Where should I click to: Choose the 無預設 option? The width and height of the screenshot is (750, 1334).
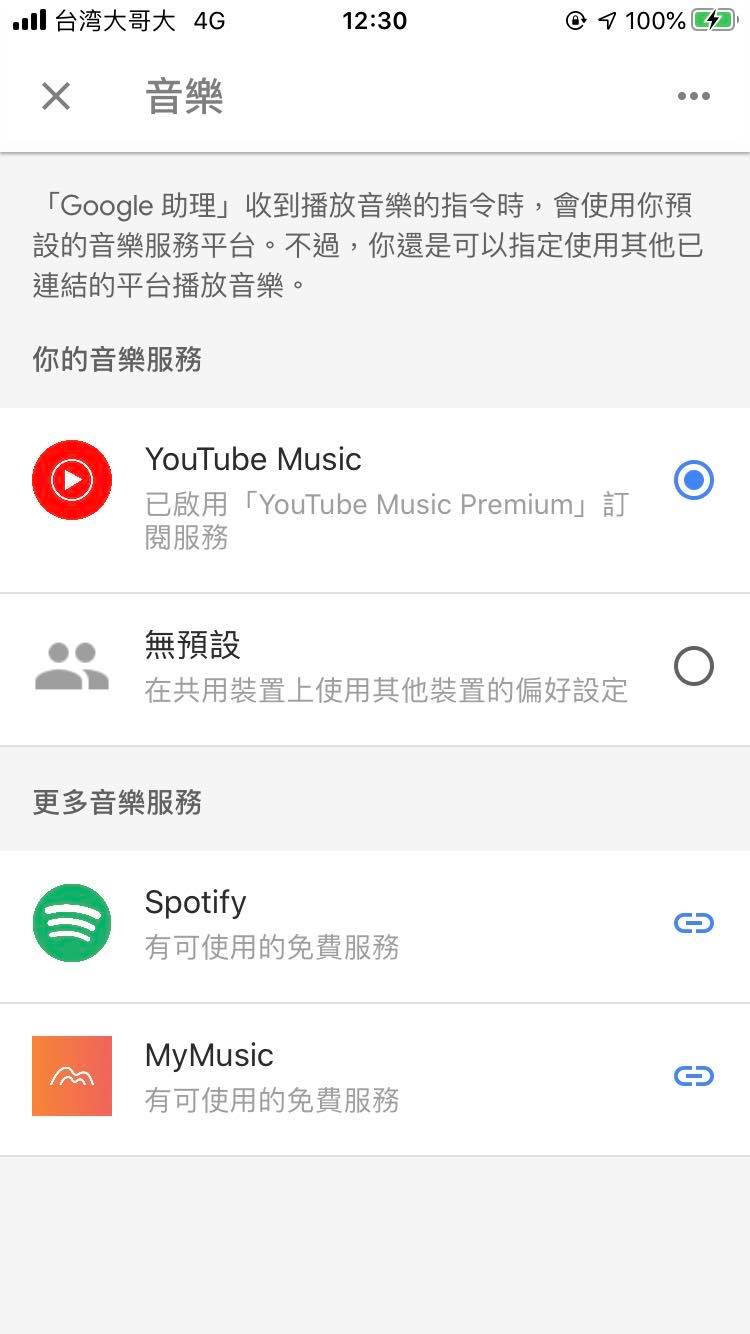(x=693, y=666)
